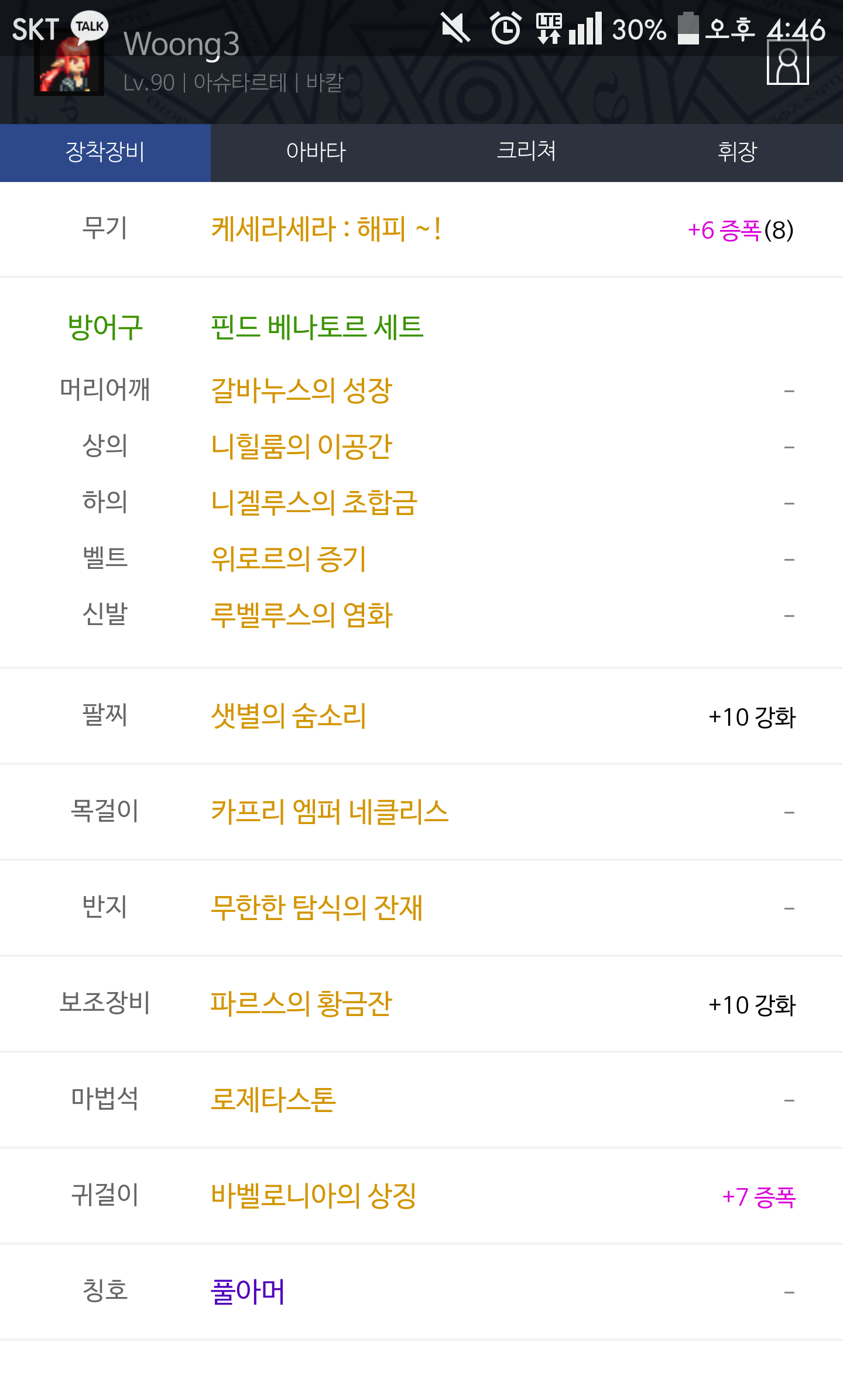Open weapon 케세라세라 : 해피 ~!
Image resolution: width=843 pixels, height=1400 pixels.
[325, 229]
